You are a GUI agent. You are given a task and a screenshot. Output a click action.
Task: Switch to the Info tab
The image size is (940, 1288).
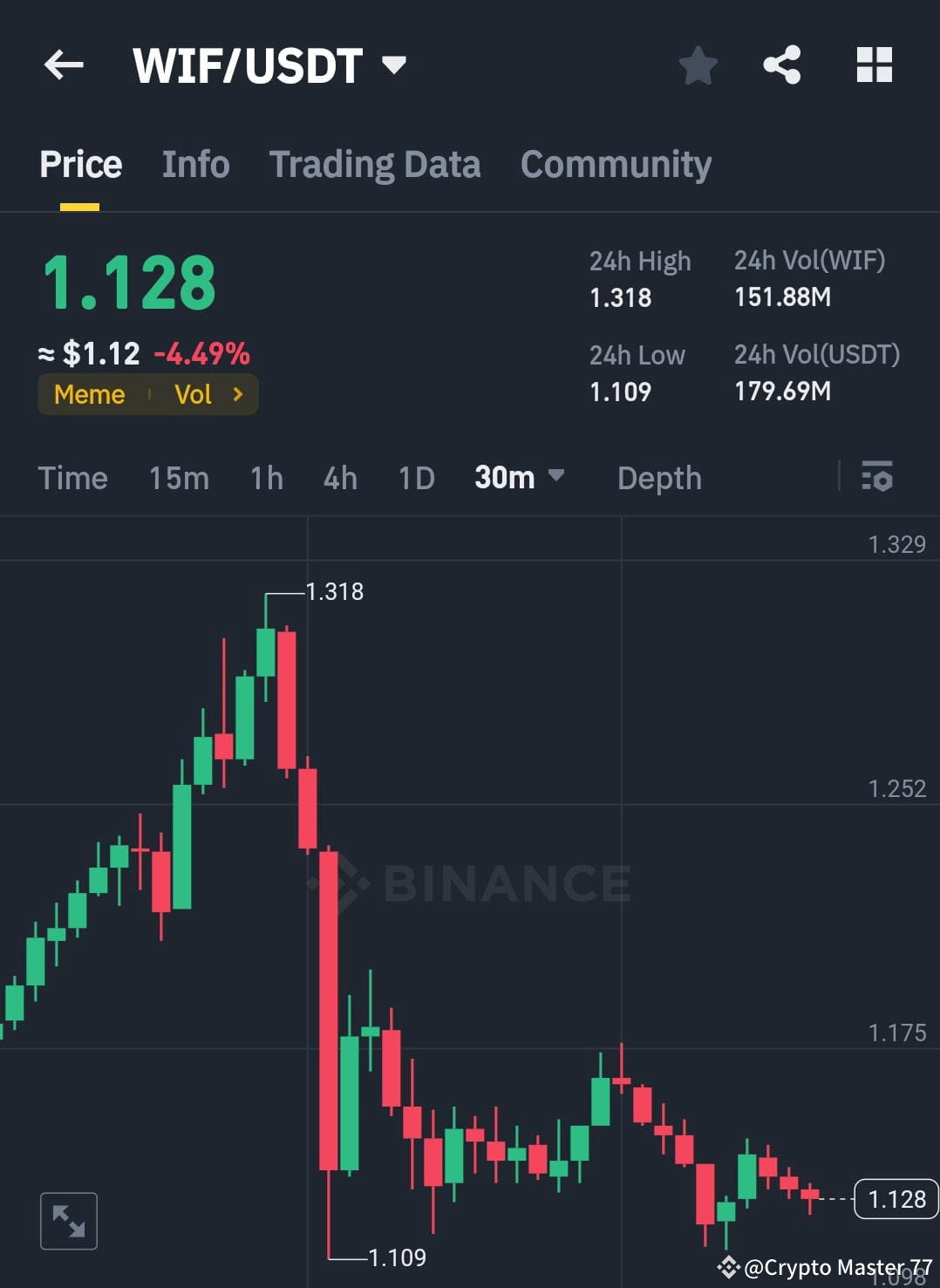(x=195, y=164)
